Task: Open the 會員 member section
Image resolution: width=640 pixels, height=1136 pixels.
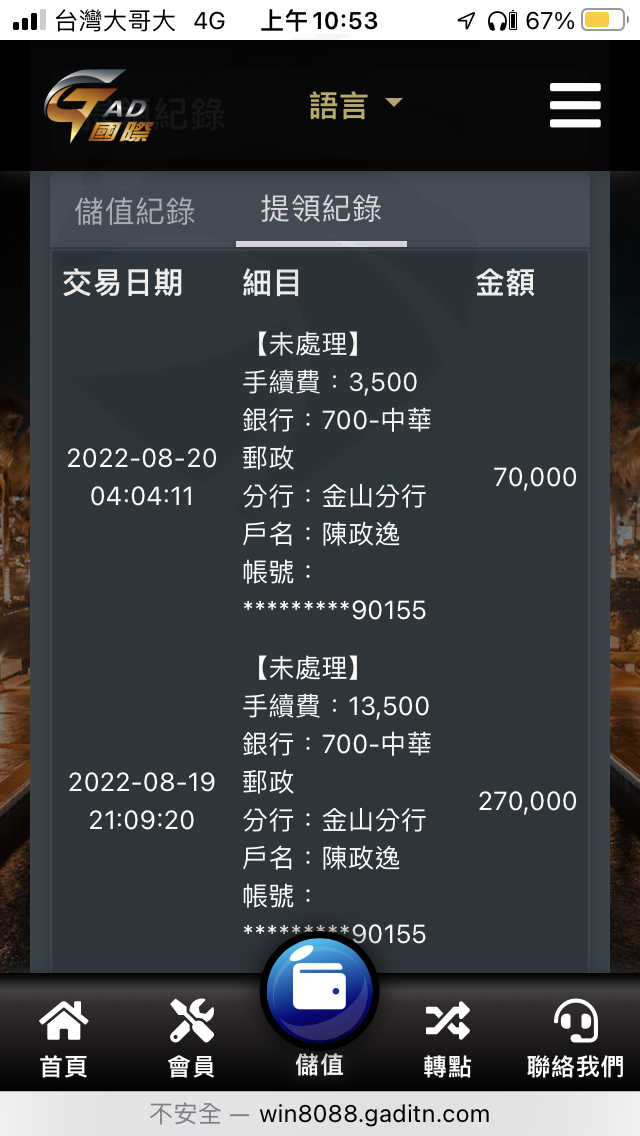Action: tap(191, 1037)
